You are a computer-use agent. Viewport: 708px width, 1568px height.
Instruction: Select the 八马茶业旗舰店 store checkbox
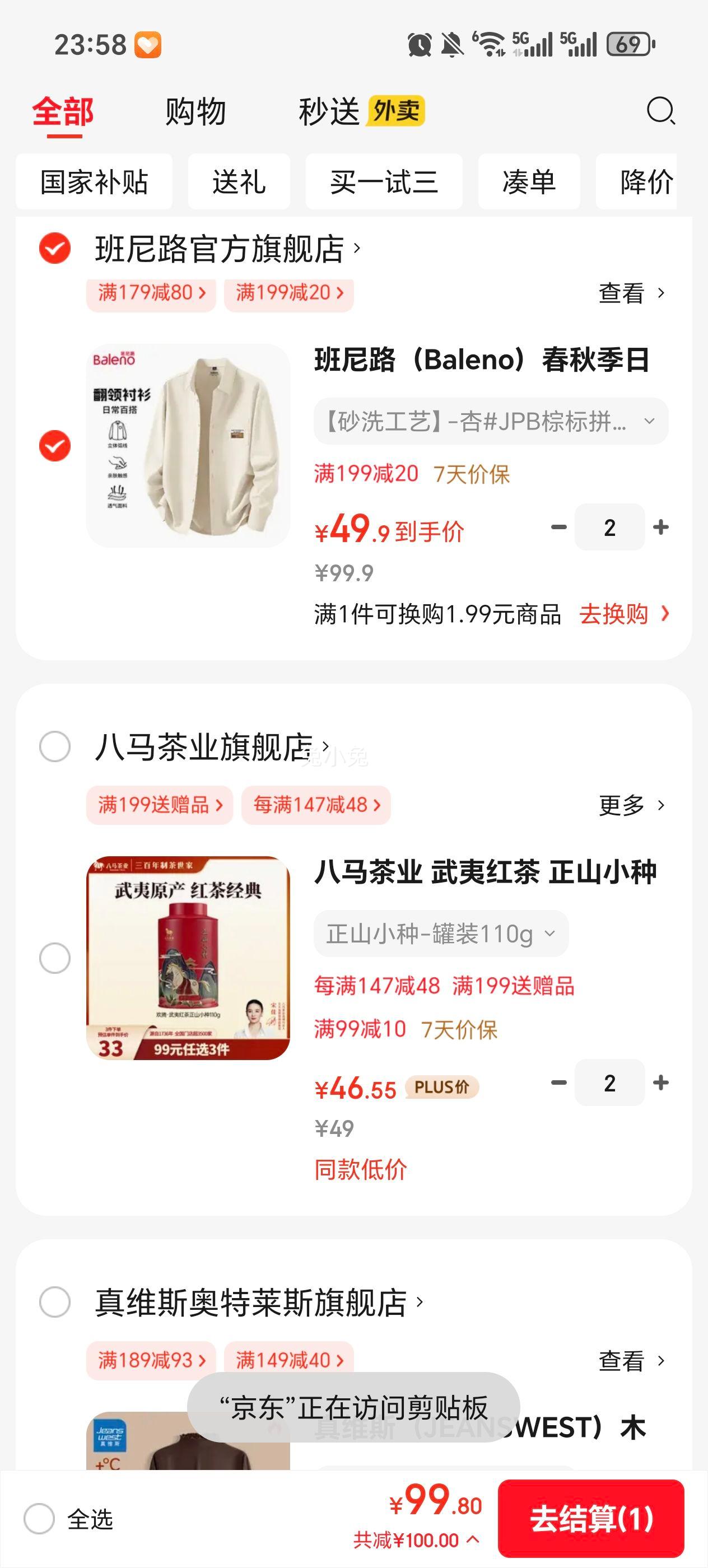tap(55, 746)
